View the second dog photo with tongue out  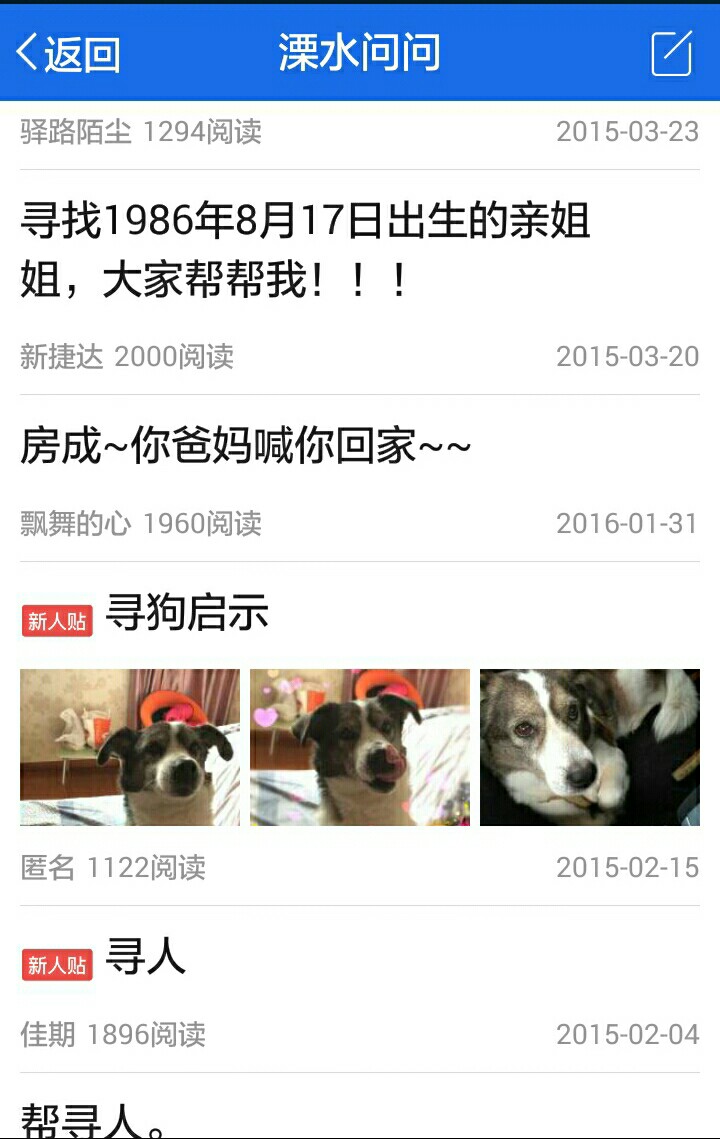point(360,747)
